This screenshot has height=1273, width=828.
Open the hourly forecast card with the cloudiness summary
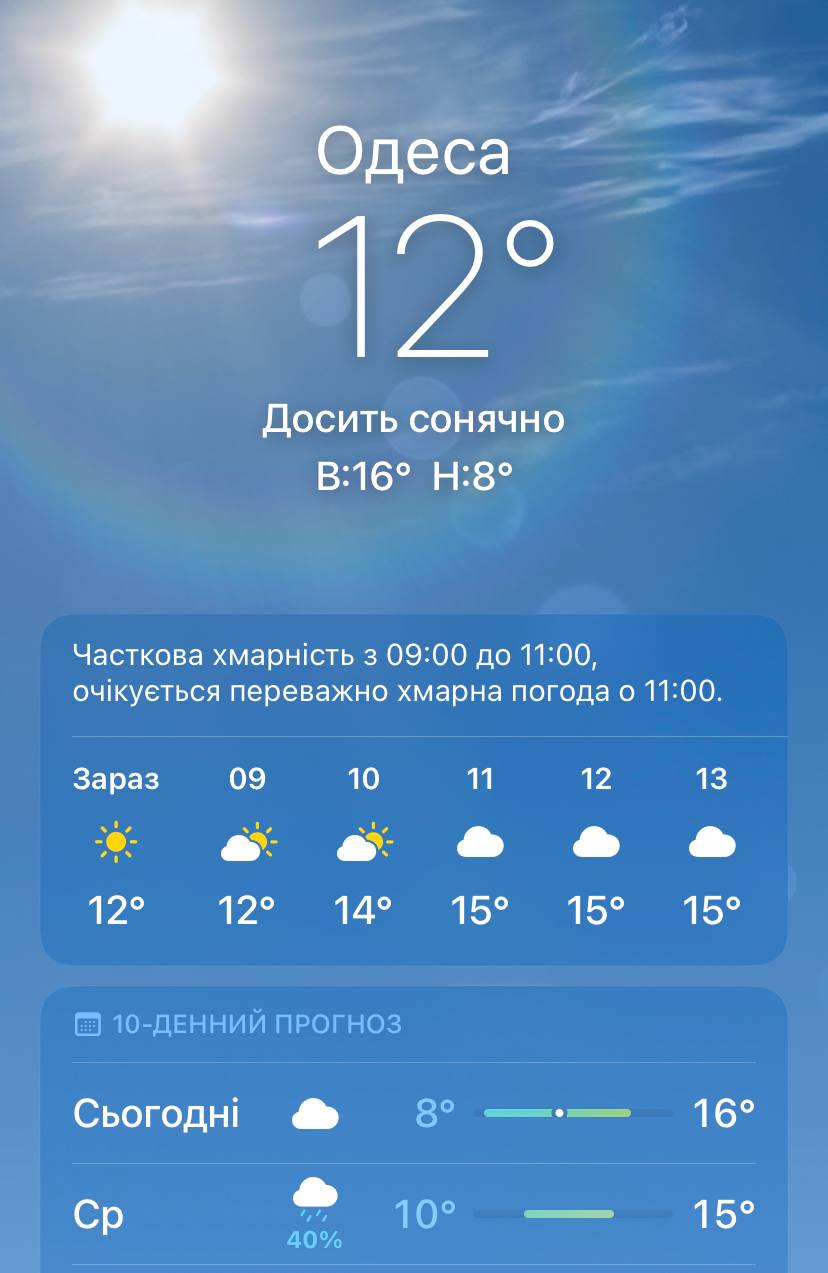(413, 675)
